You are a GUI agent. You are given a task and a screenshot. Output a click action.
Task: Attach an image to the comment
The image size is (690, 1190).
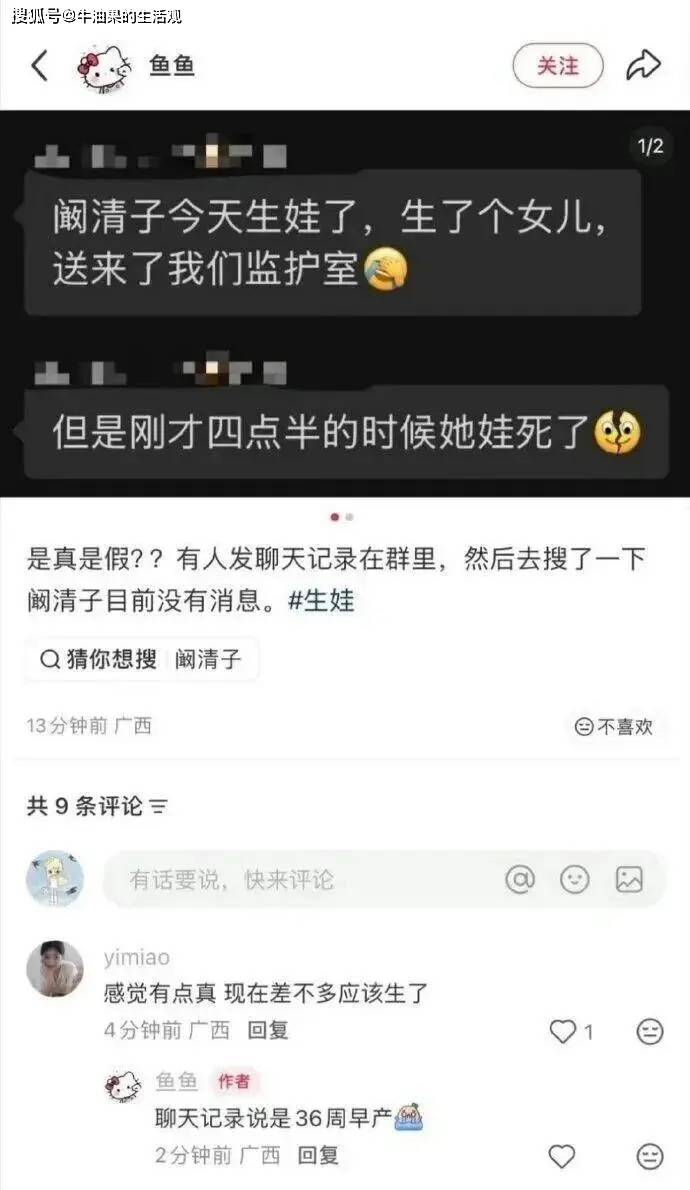tap(629, 879)
